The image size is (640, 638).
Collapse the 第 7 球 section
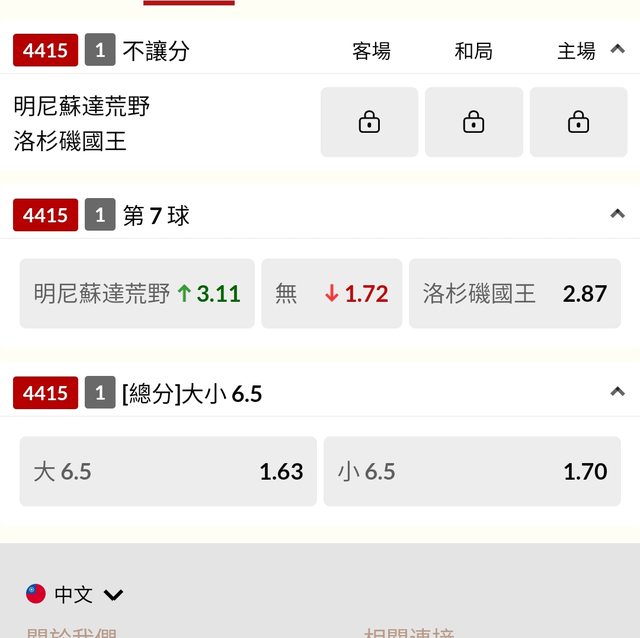point(617,214)
